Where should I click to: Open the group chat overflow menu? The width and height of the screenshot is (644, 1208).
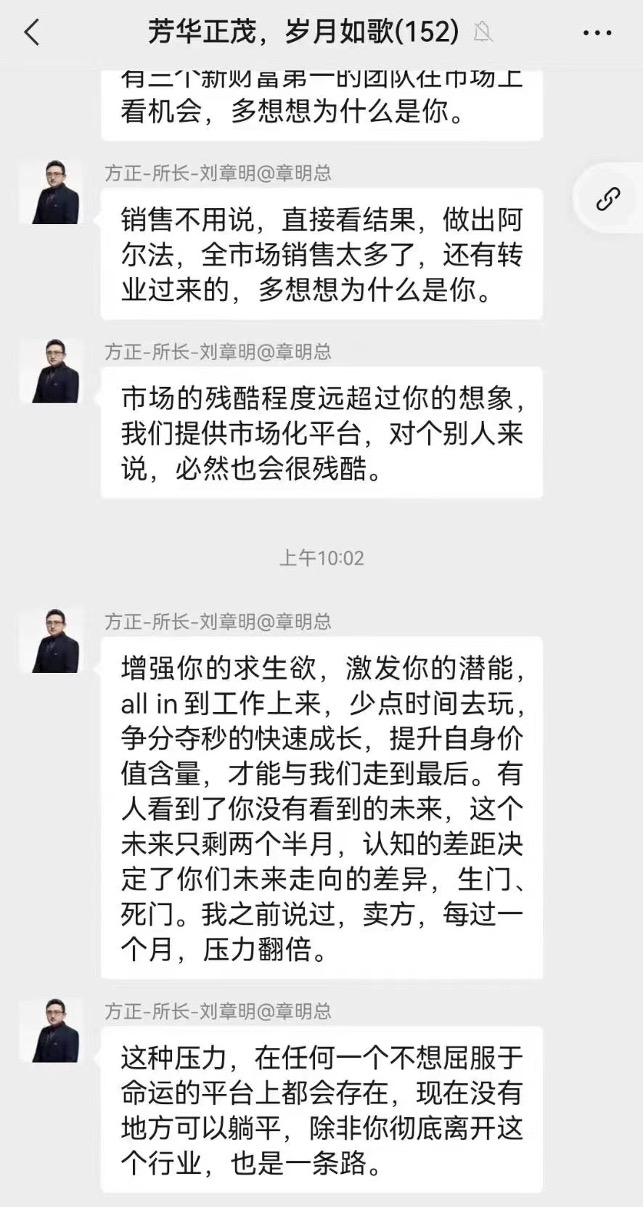[597, 33]
